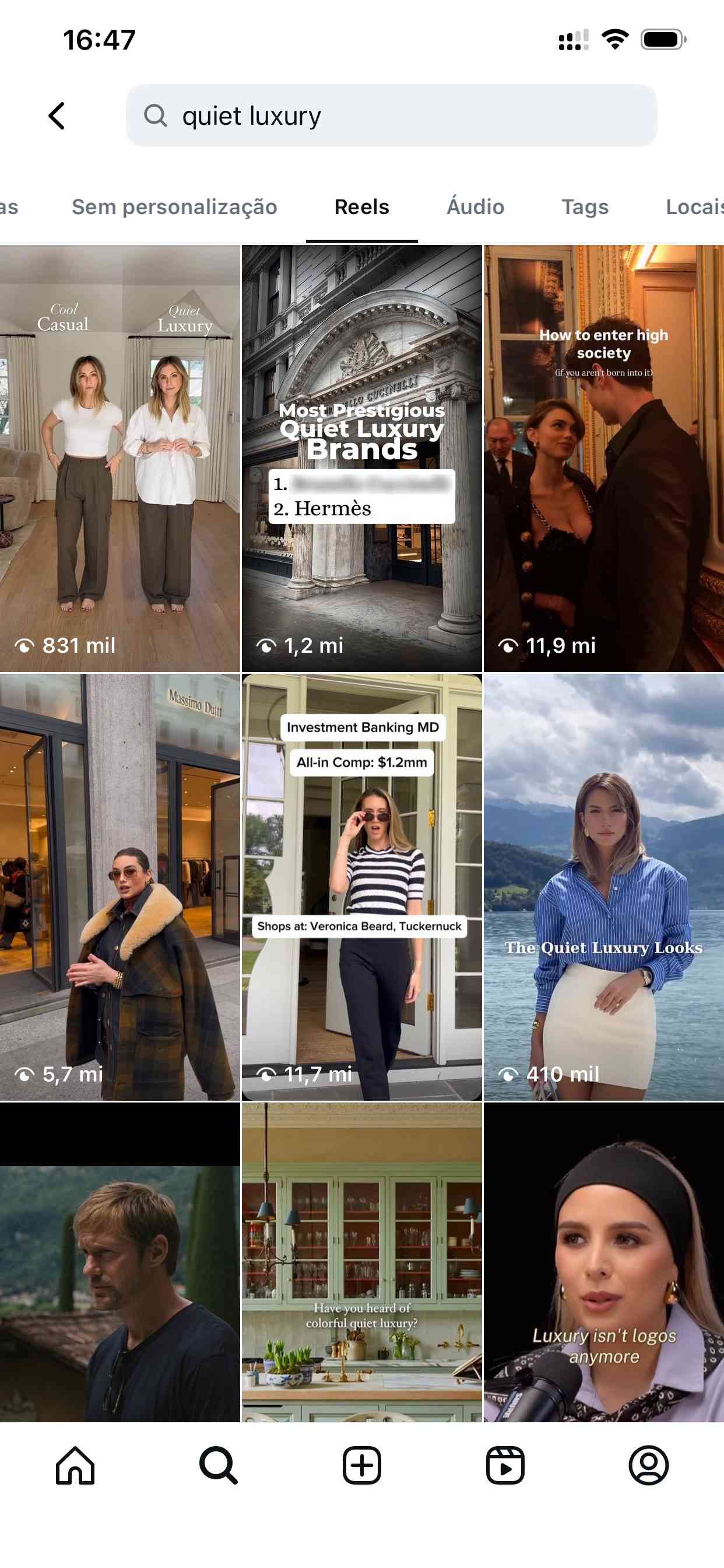
Task: Open the Investment Banking MD reel
Action: click(361, 886)
